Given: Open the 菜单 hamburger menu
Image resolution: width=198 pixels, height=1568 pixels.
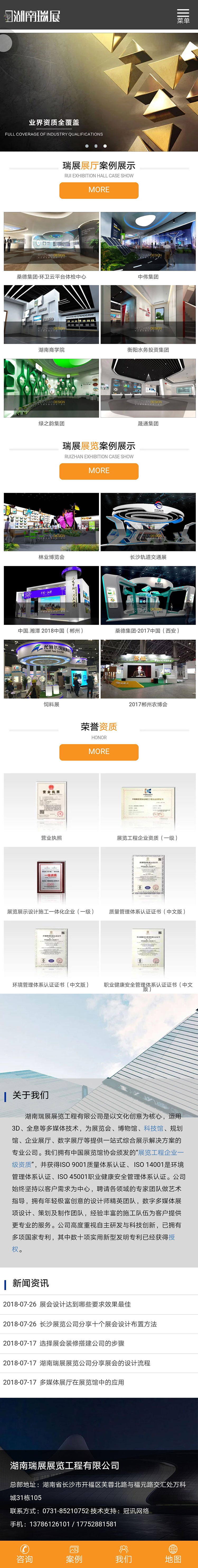Looking at the screenshot, I should click(x=183, y=15).
